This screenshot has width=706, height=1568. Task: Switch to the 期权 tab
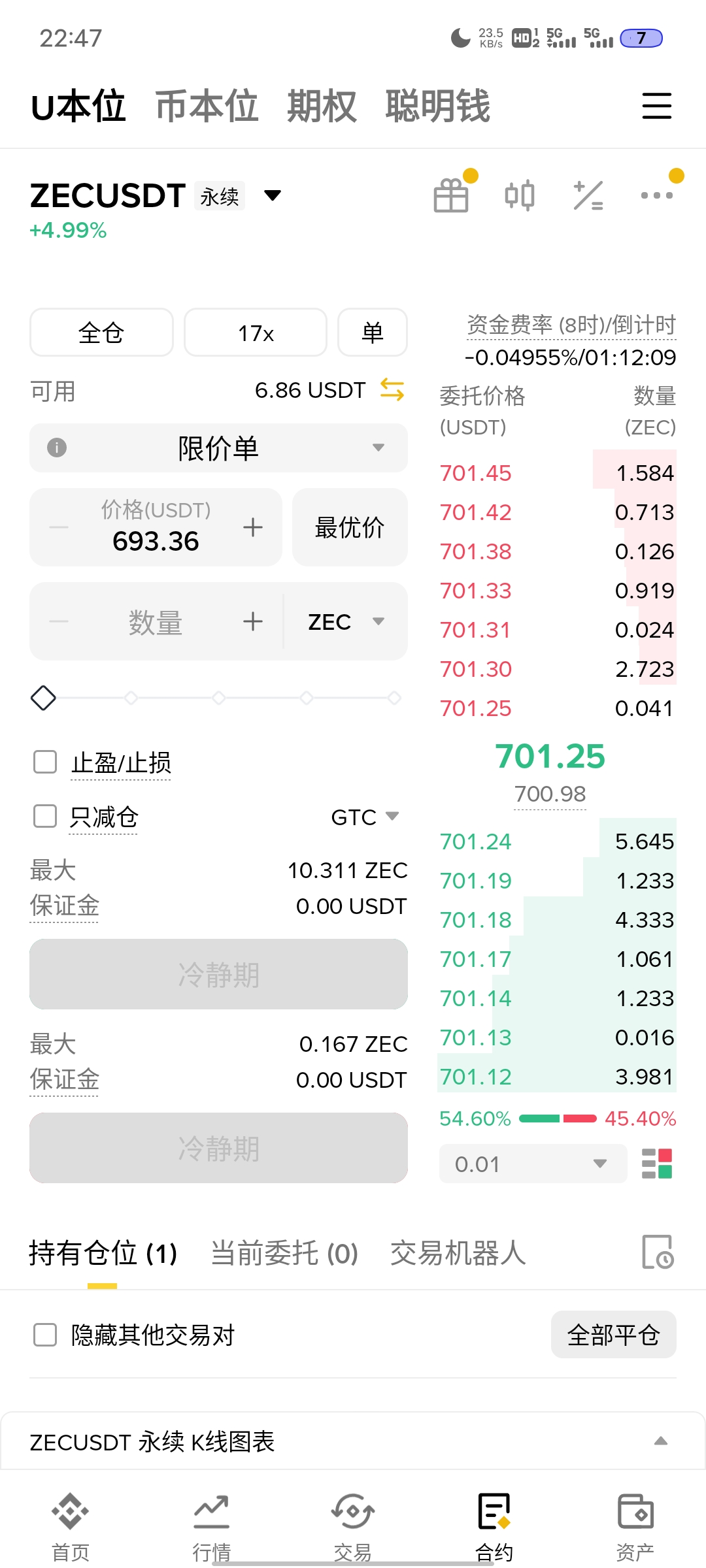pos(322,106)
